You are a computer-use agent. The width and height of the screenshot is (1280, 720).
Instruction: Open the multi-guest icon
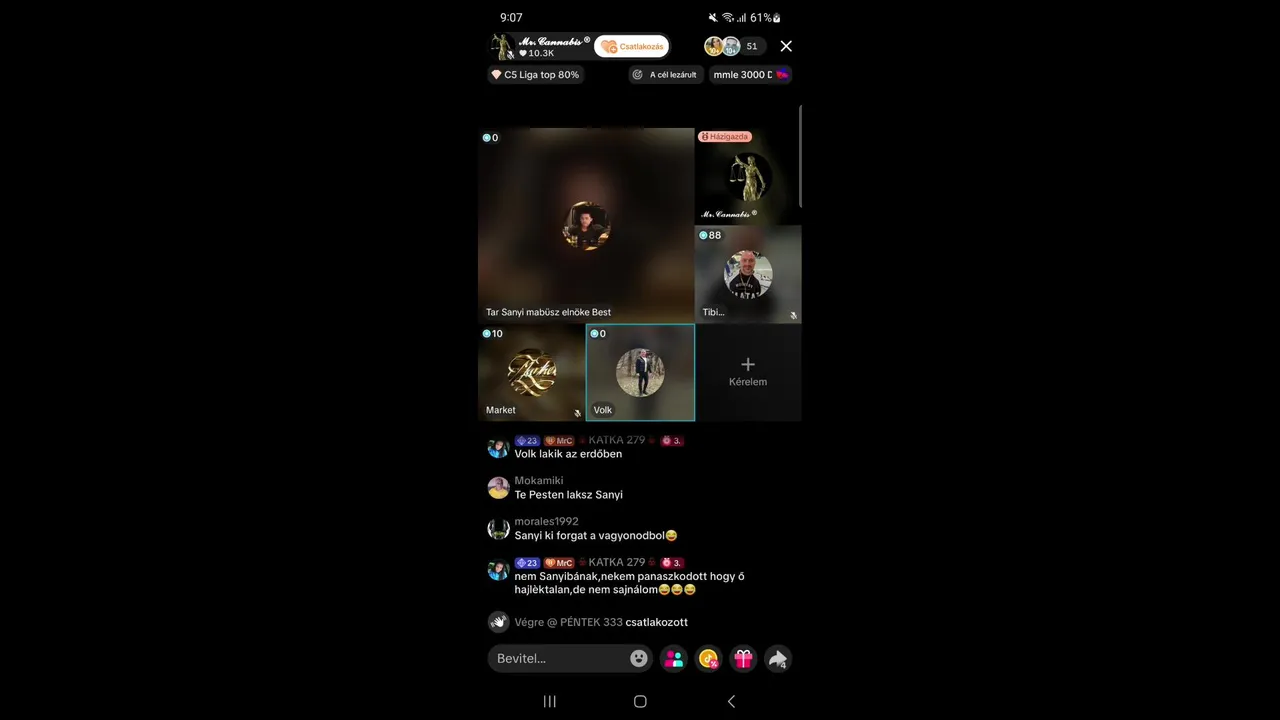(674, 659)
